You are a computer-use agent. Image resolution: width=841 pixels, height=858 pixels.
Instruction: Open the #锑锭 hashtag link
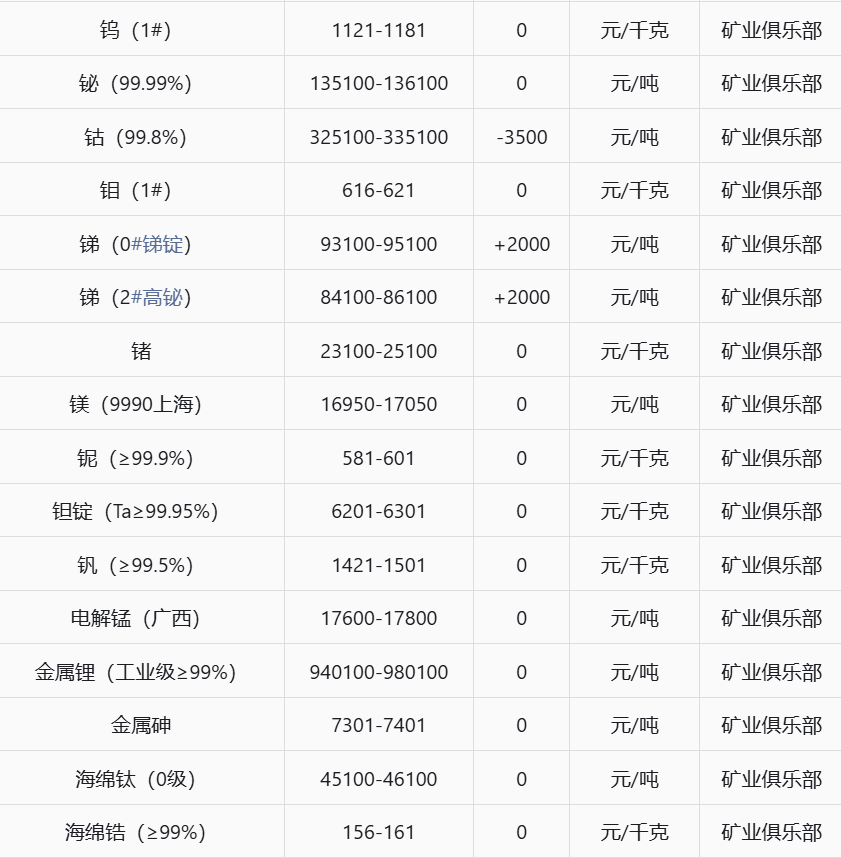click(x=157, y=244)
